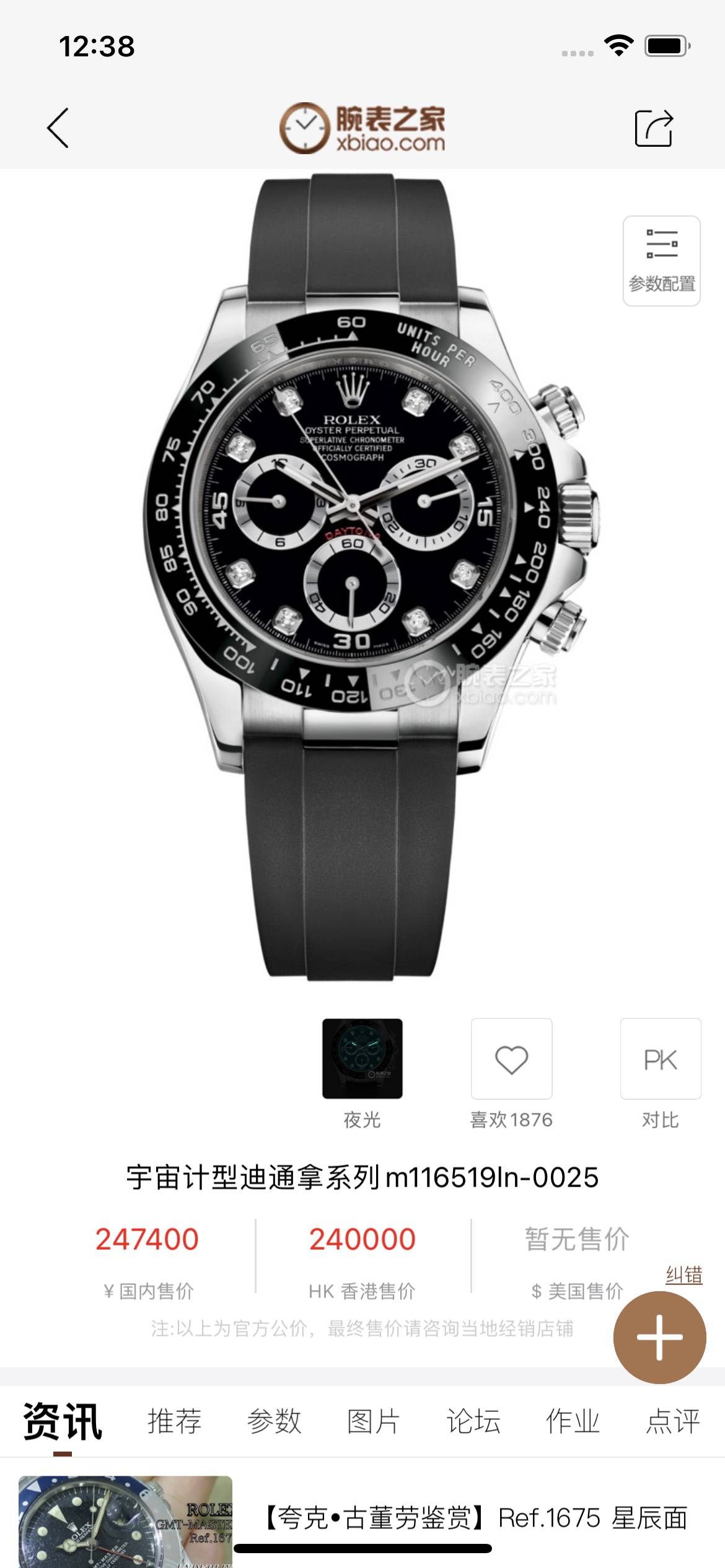This screenshot has height=1568, width=725.
Task: Open the brown plus floating button
Action: click(659, 1337)
